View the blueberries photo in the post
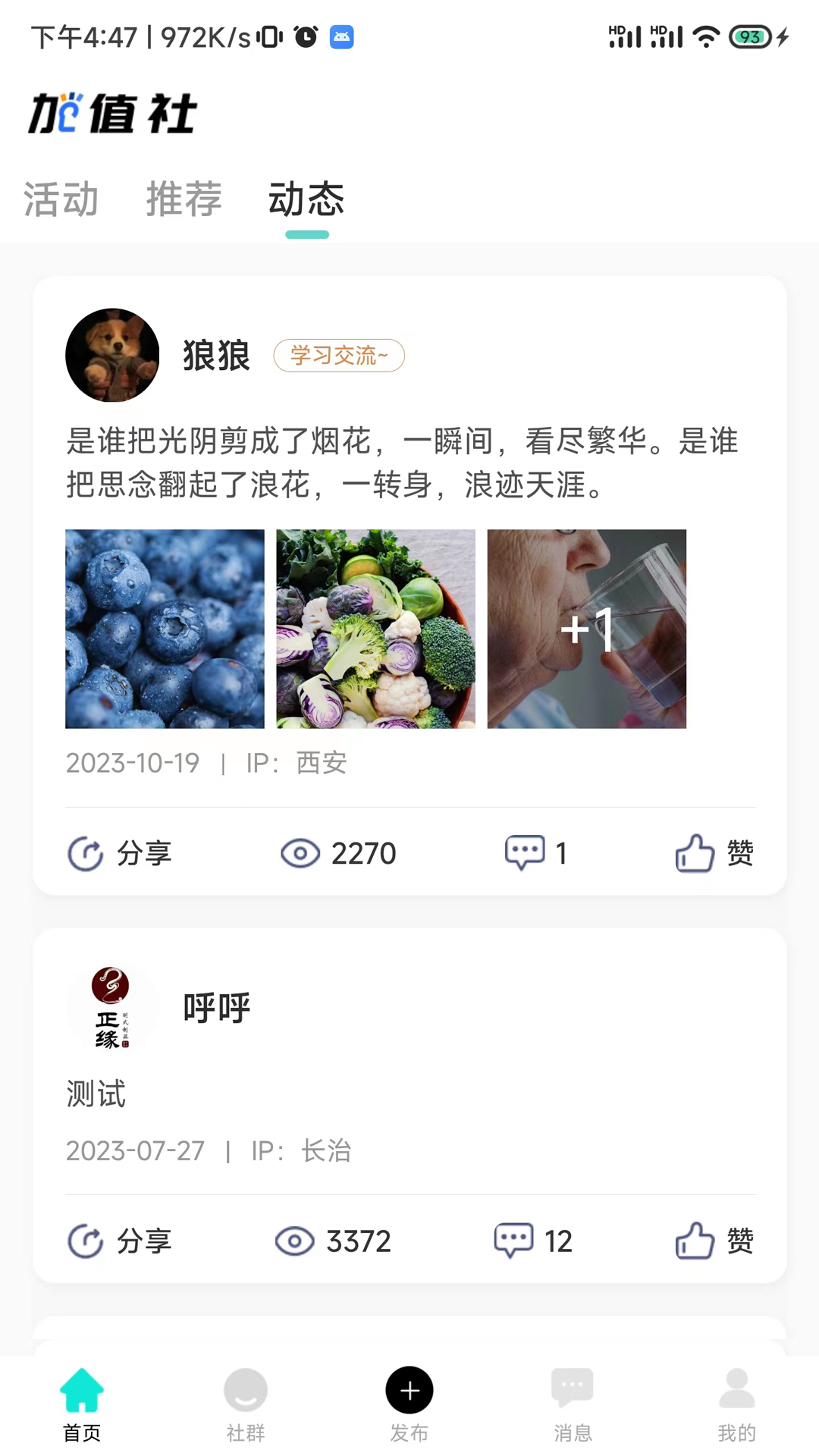819x1456 pixels. tap(165, 629)
